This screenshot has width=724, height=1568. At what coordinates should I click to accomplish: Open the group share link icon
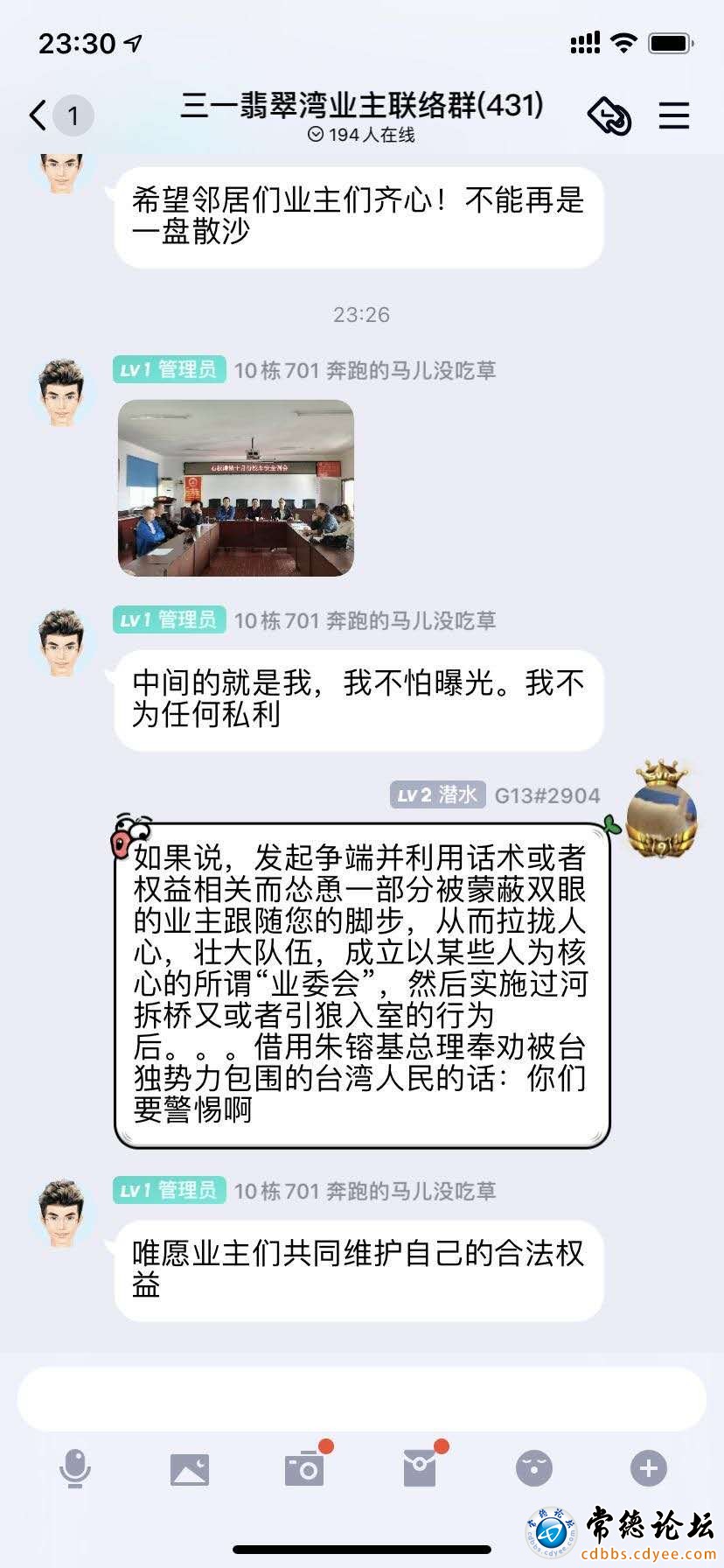click(x=609, y=115)
